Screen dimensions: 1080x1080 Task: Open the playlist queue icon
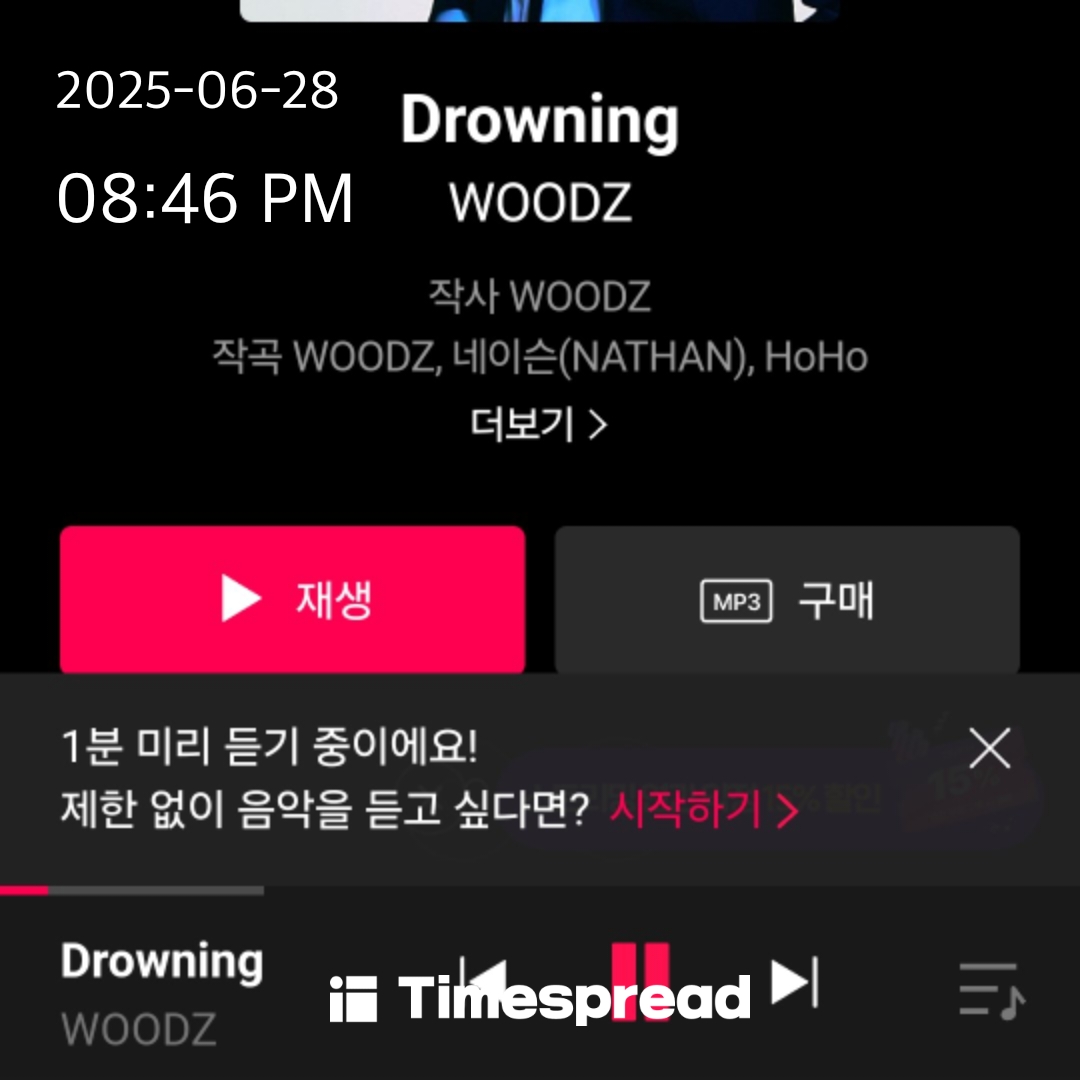tap(990, 990)
